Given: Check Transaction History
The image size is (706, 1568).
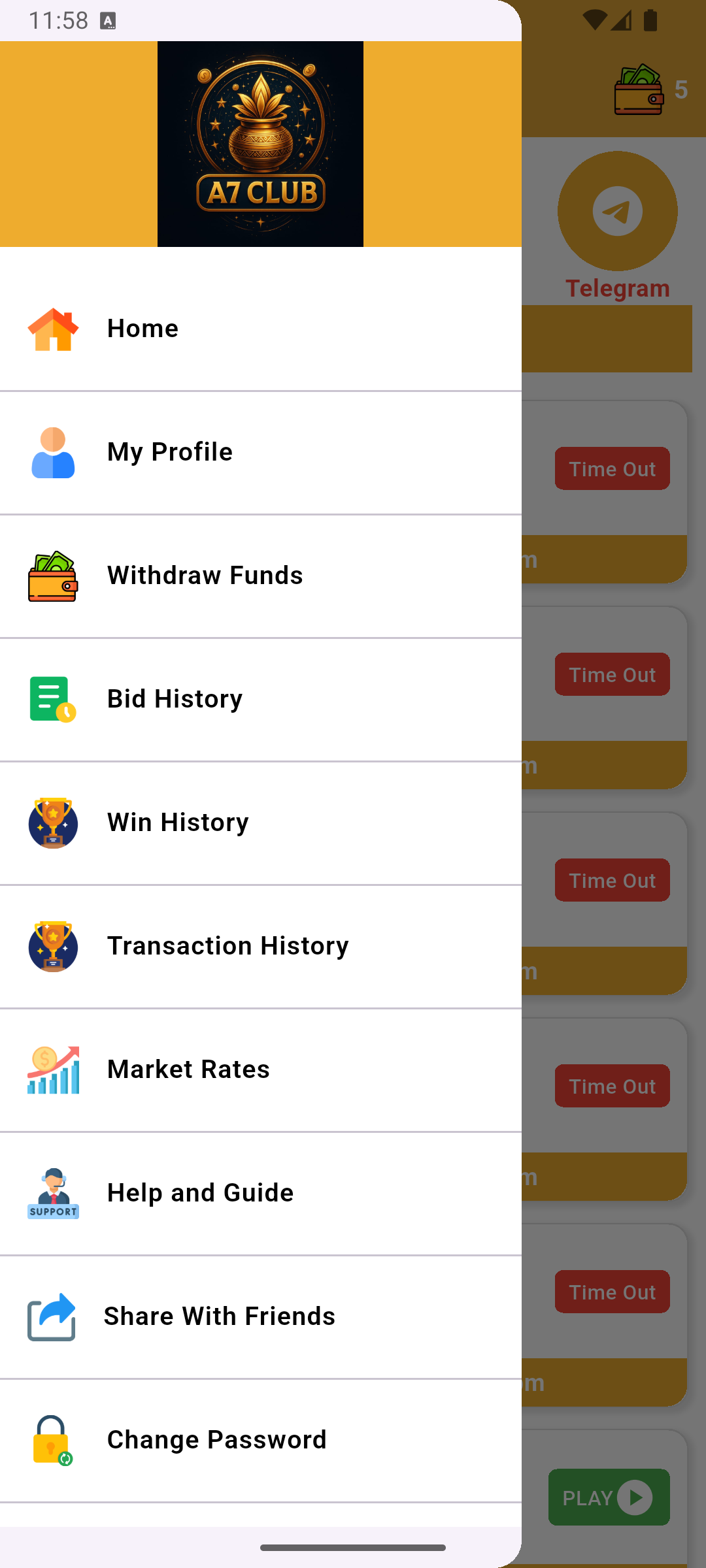Looking at the screenshot, I should 227,946.
